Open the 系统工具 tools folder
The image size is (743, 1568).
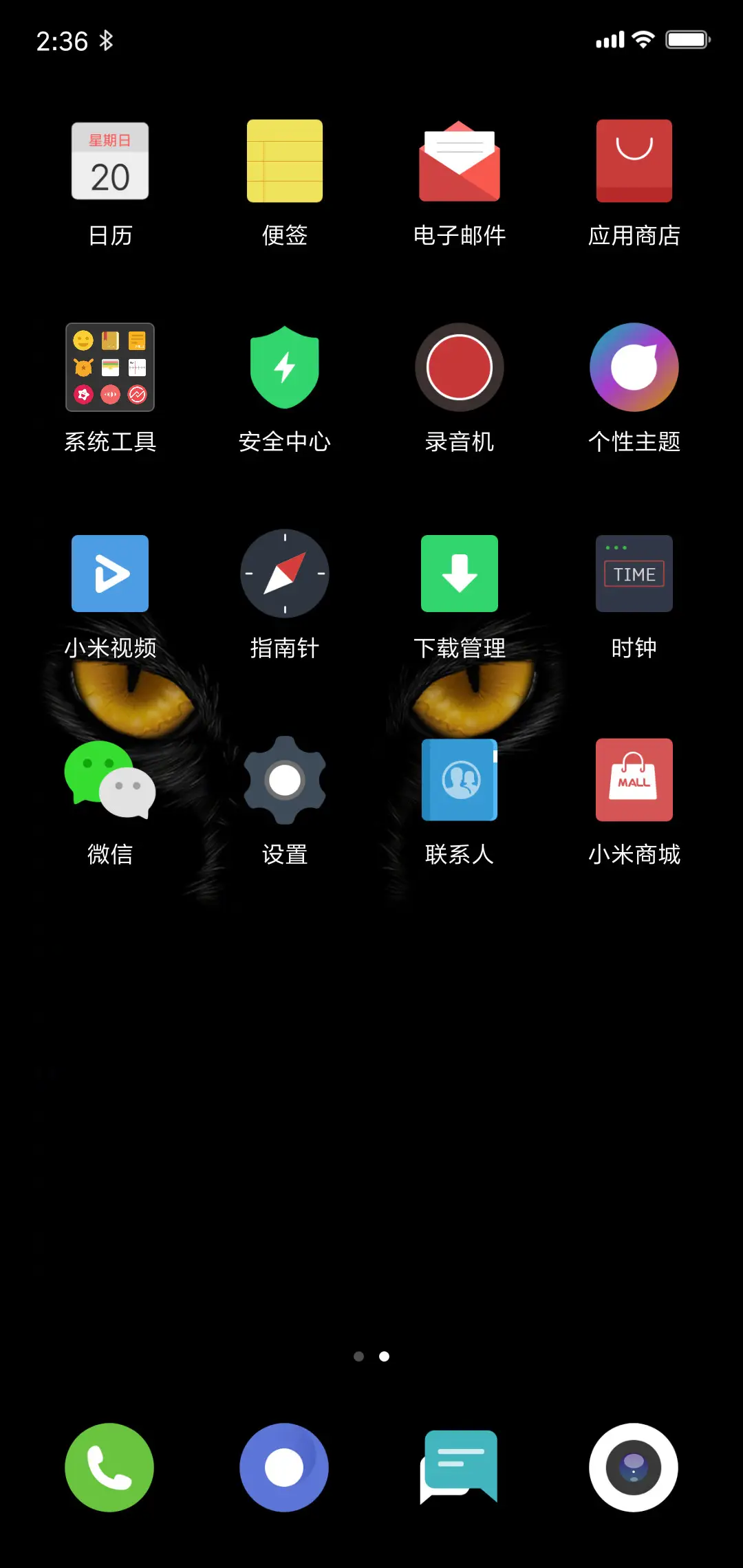pyautogui.click(x=109, y=367)
